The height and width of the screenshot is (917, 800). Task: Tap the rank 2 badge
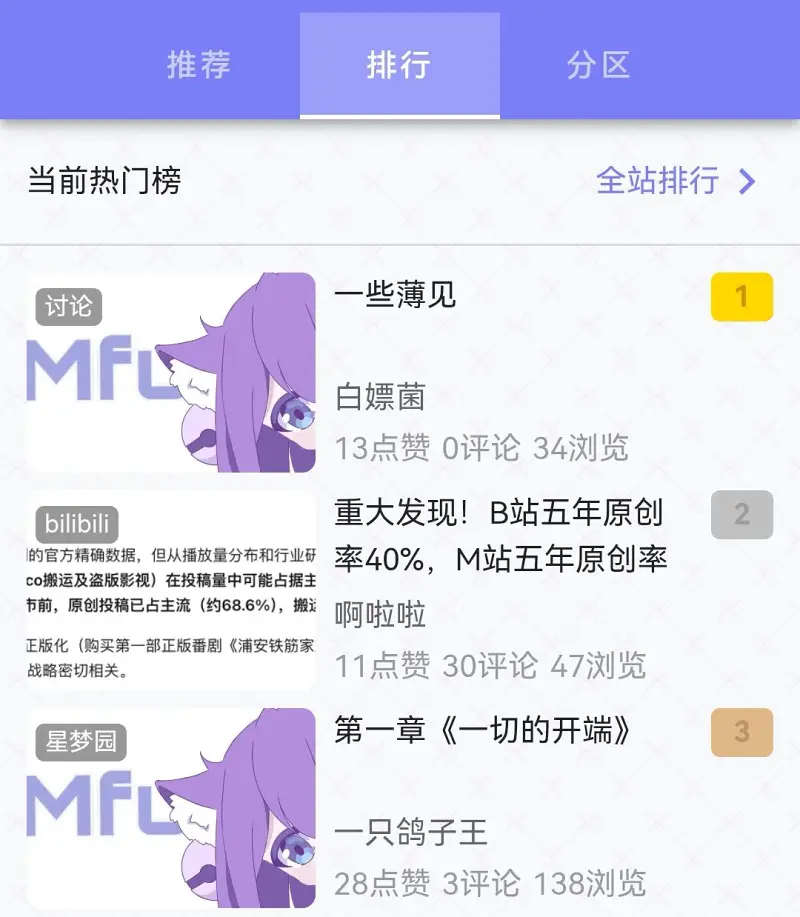pos(741,514)
